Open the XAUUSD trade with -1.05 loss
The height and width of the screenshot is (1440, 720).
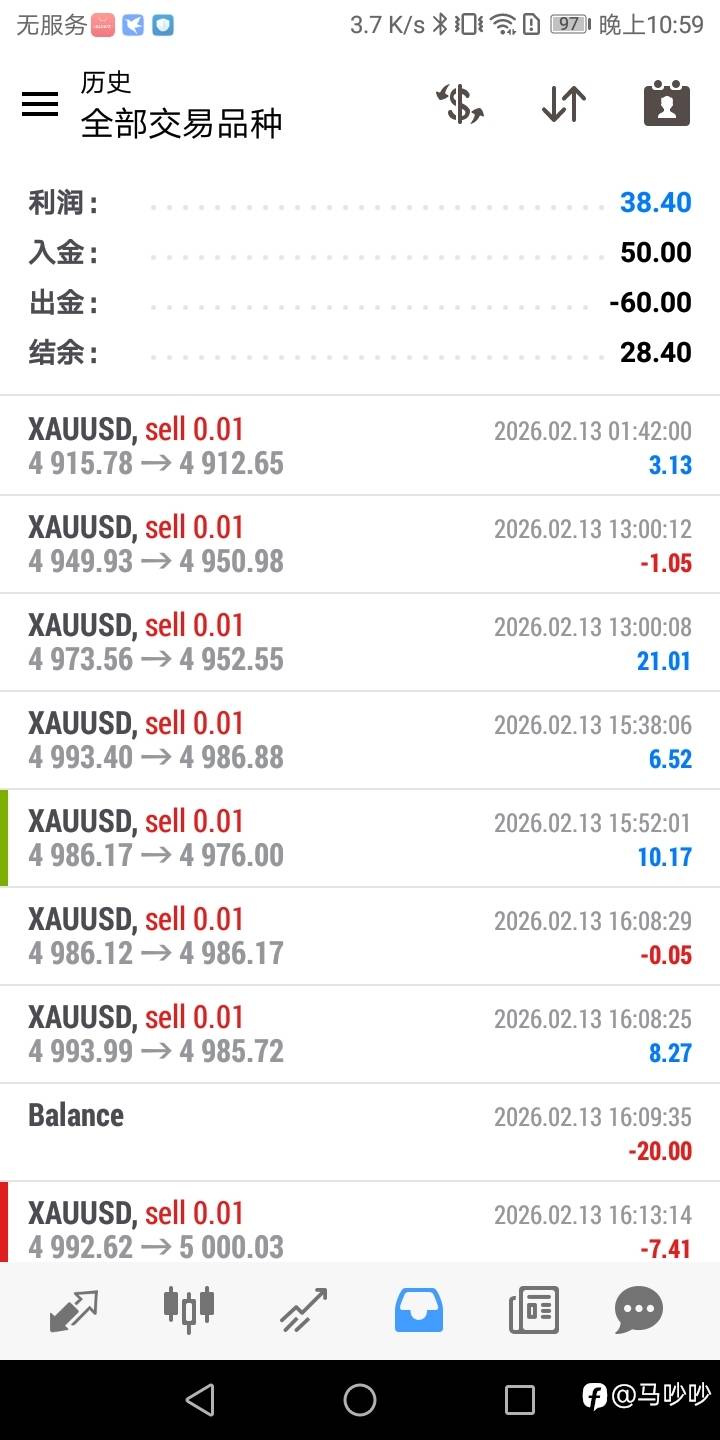360,544
